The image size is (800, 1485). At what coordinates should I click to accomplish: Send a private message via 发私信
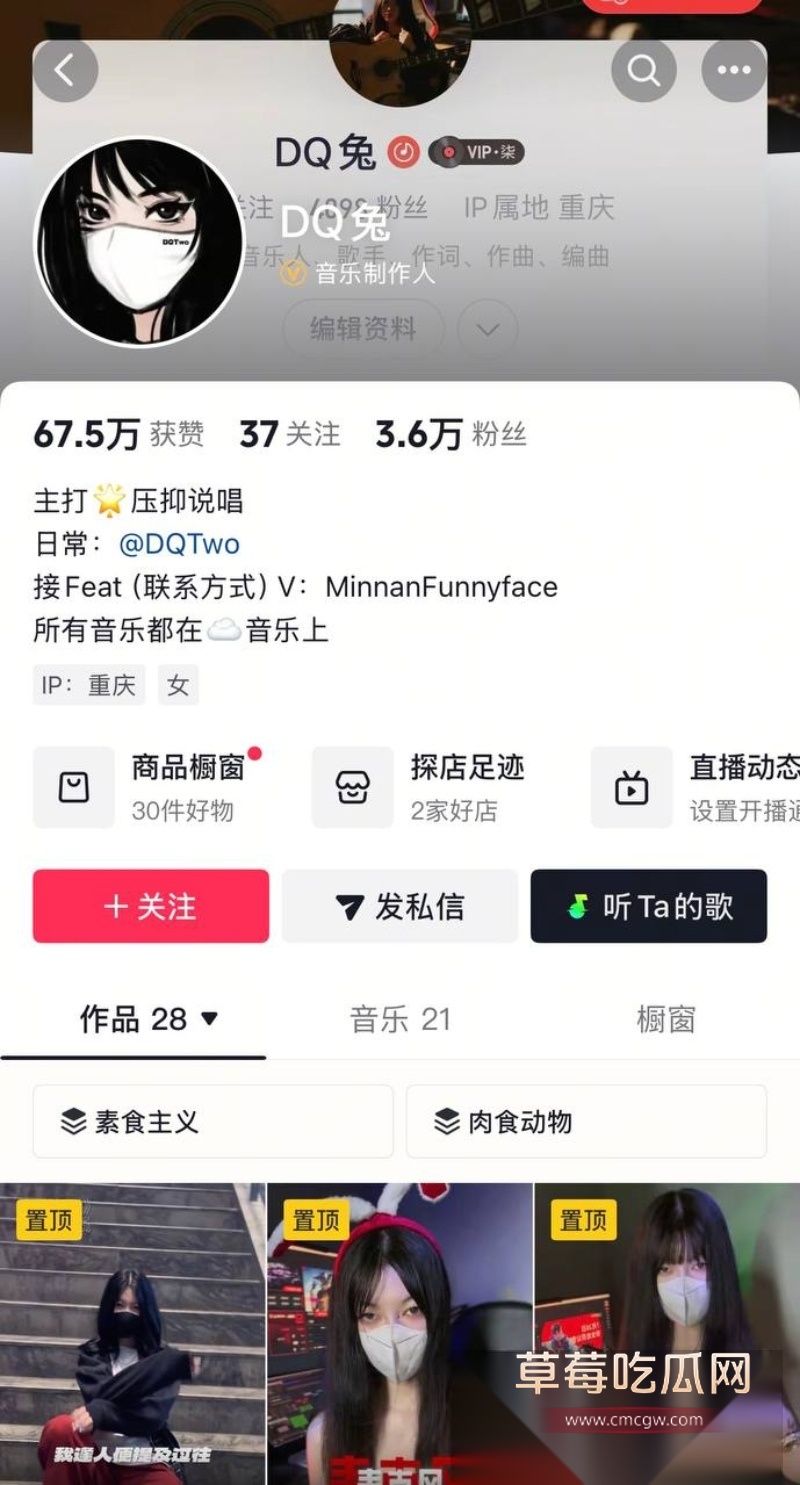[x=399, y=906]
